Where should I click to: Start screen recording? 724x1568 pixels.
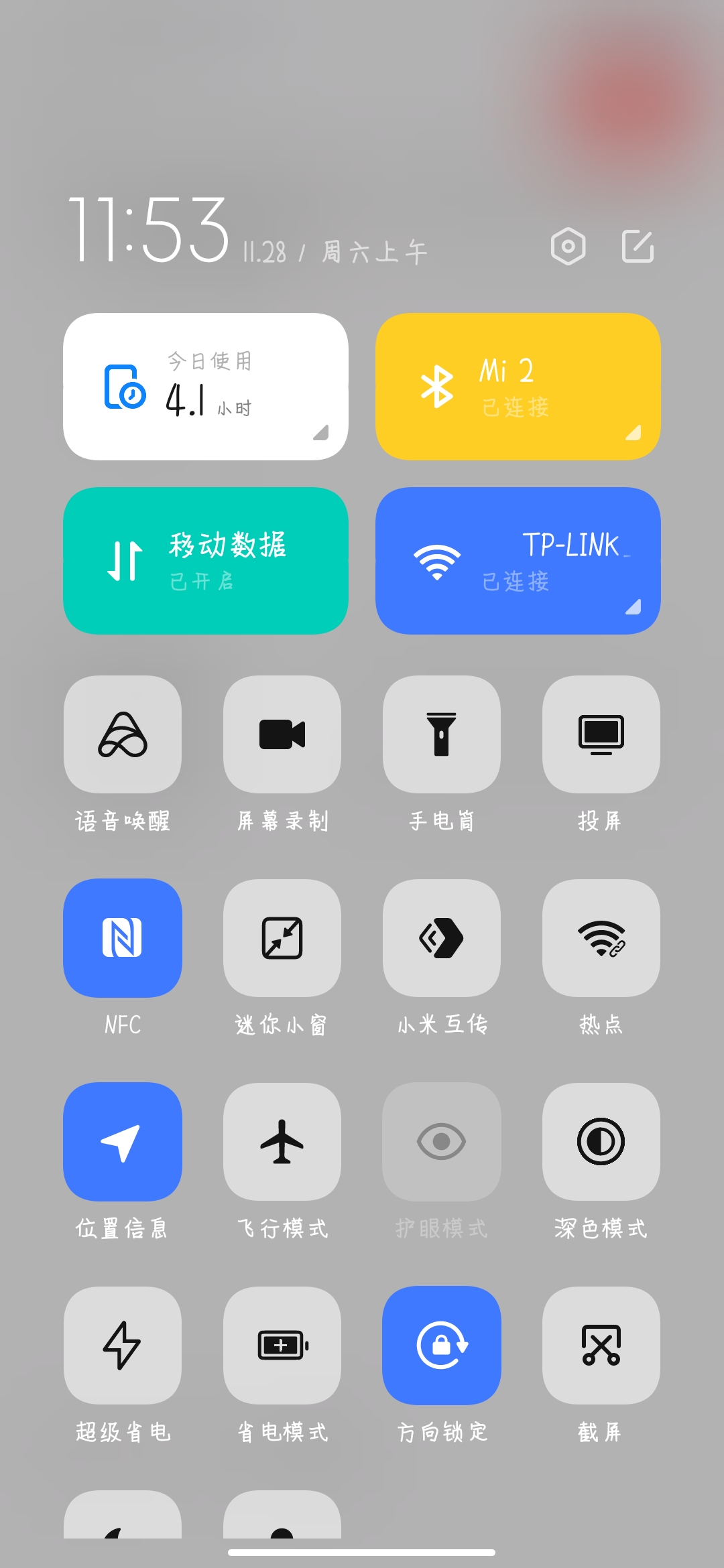pos(282,734)
